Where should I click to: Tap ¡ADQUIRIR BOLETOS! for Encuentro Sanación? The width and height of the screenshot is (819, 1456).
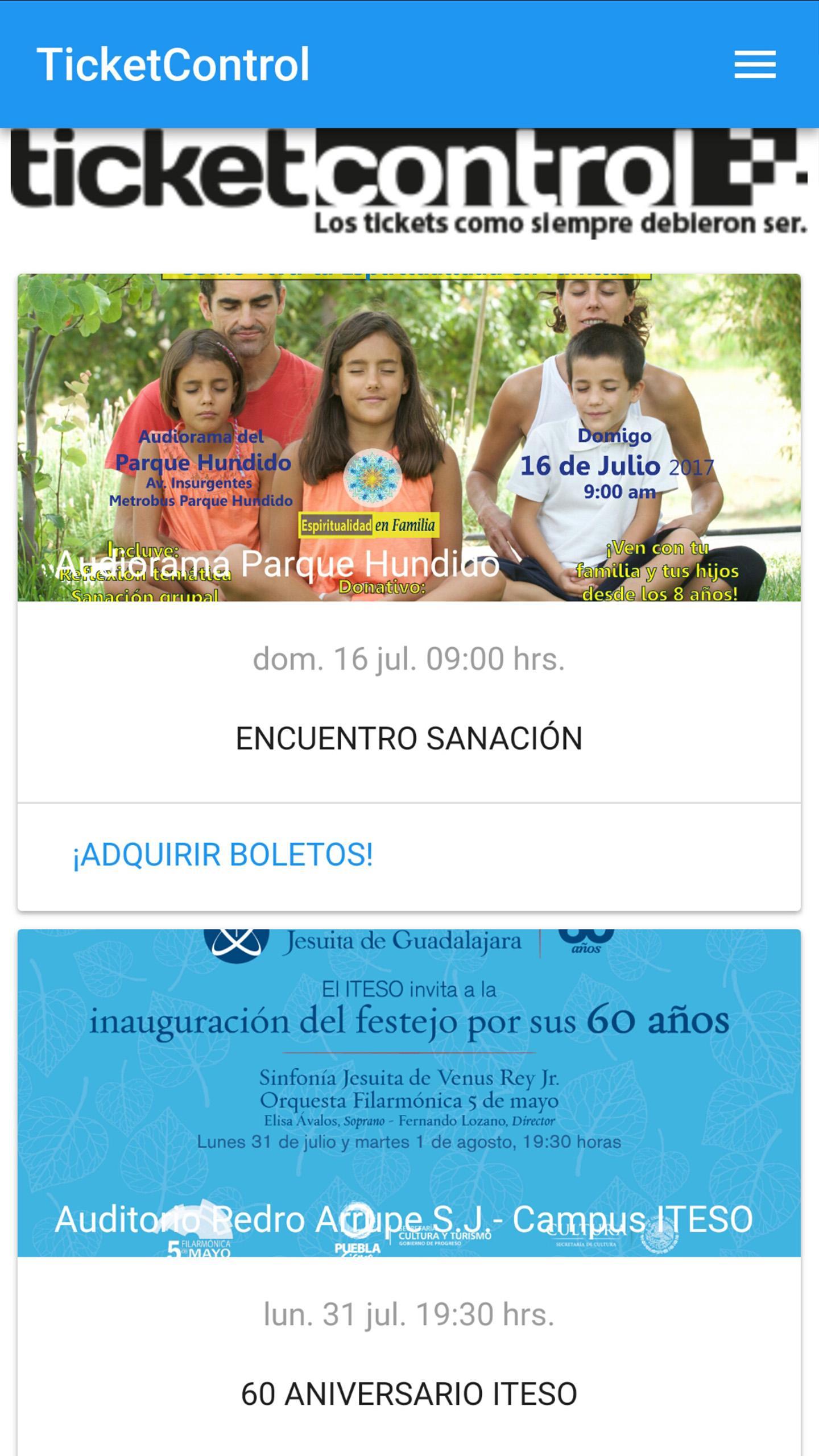pos(222,855)
